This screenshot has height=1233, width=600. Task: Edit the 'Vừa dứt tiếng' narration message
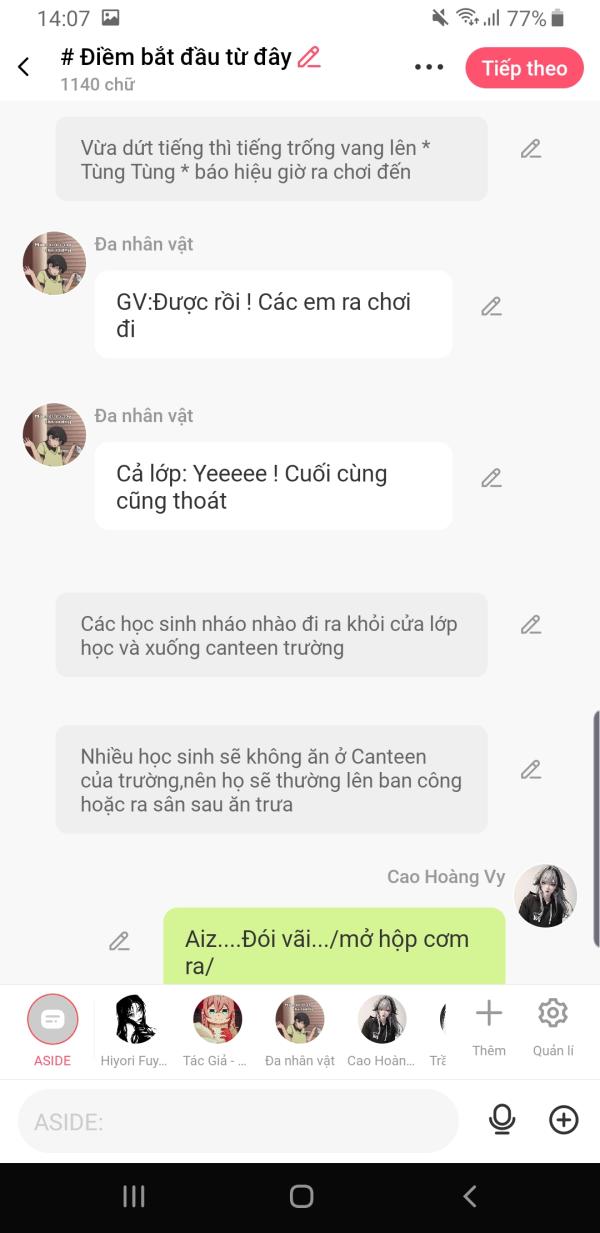531,149
